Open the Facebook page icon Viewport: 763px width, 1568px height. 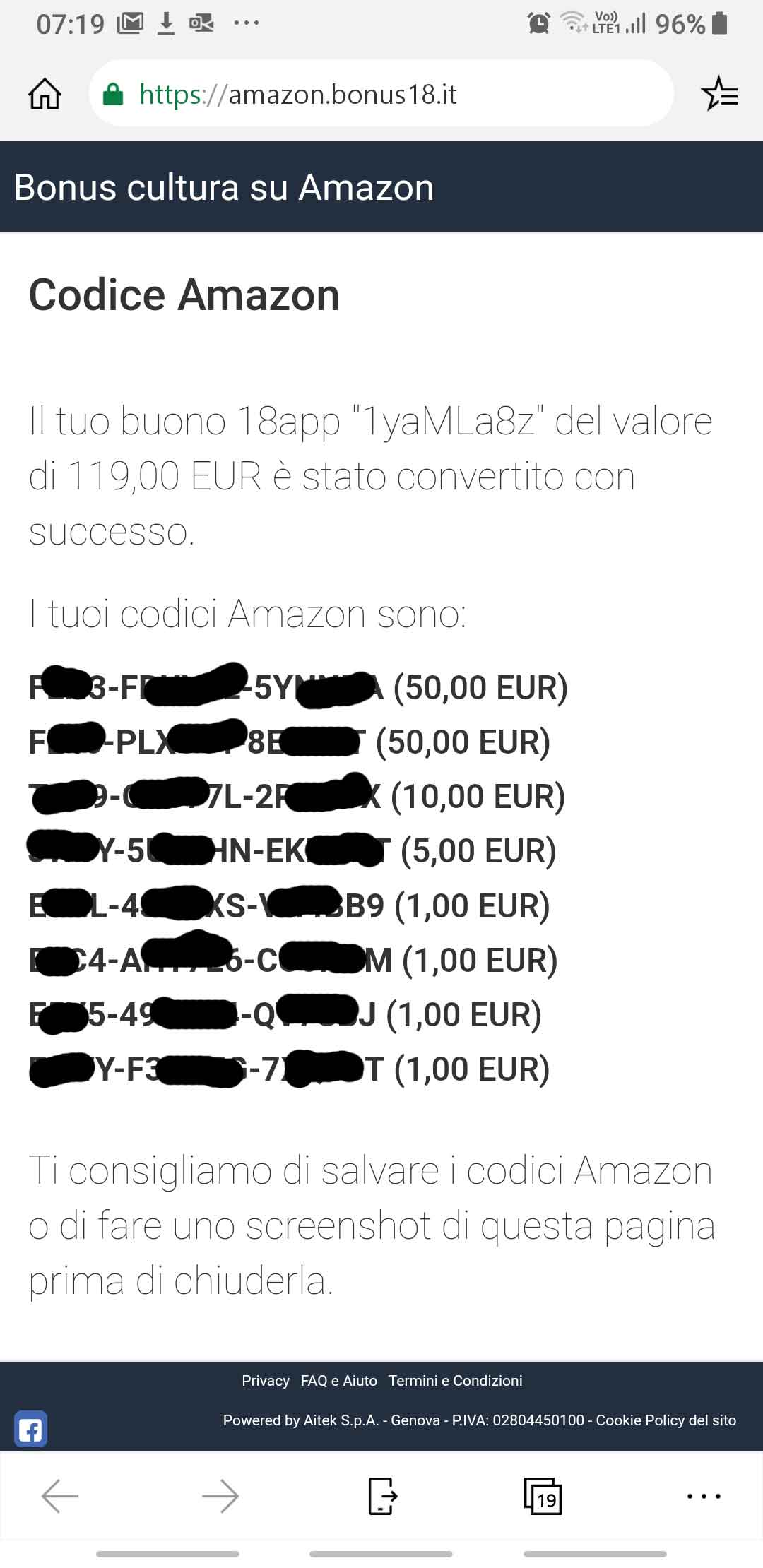[30, 1430]
